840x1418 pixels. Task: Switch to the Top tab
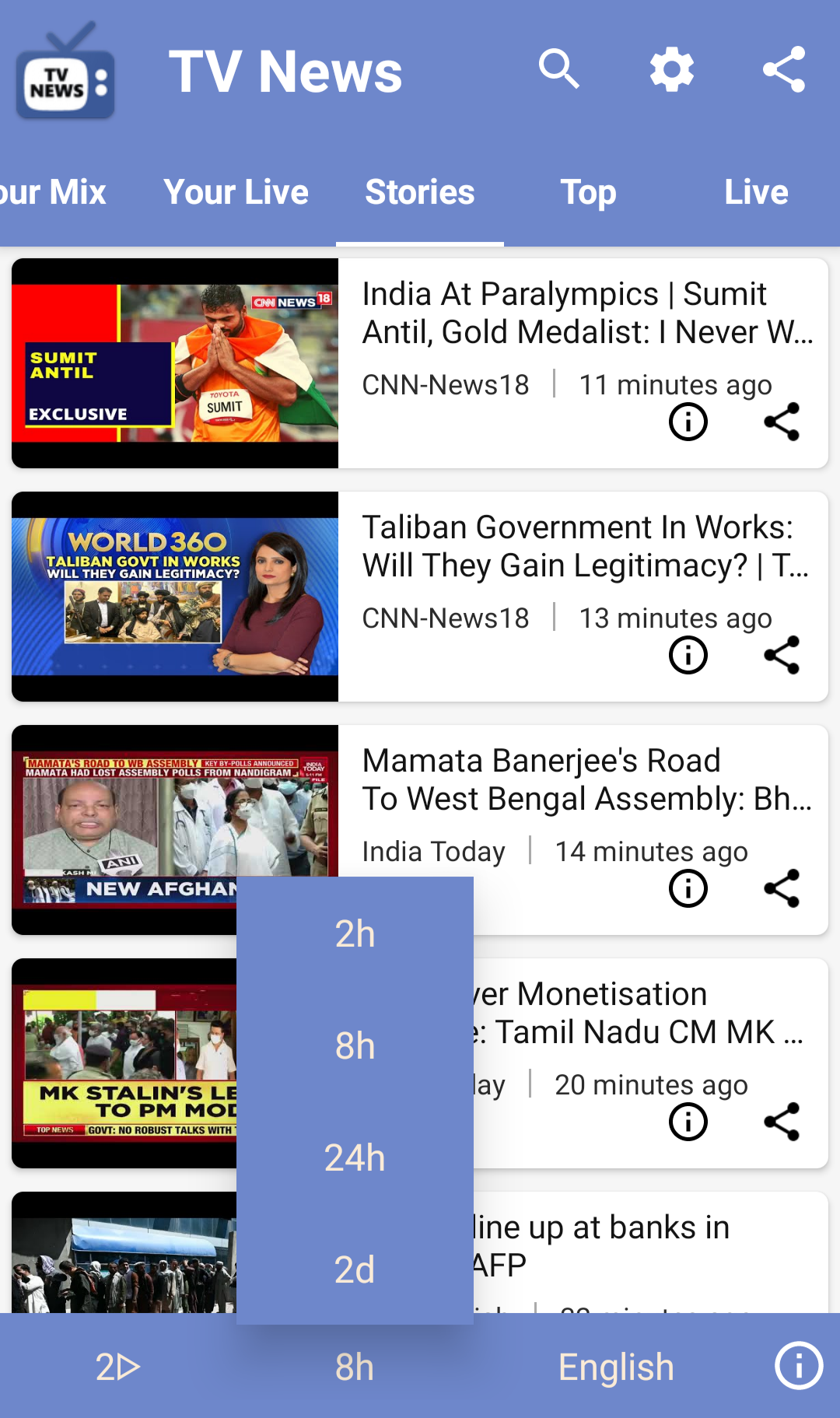tap(588, 192)
